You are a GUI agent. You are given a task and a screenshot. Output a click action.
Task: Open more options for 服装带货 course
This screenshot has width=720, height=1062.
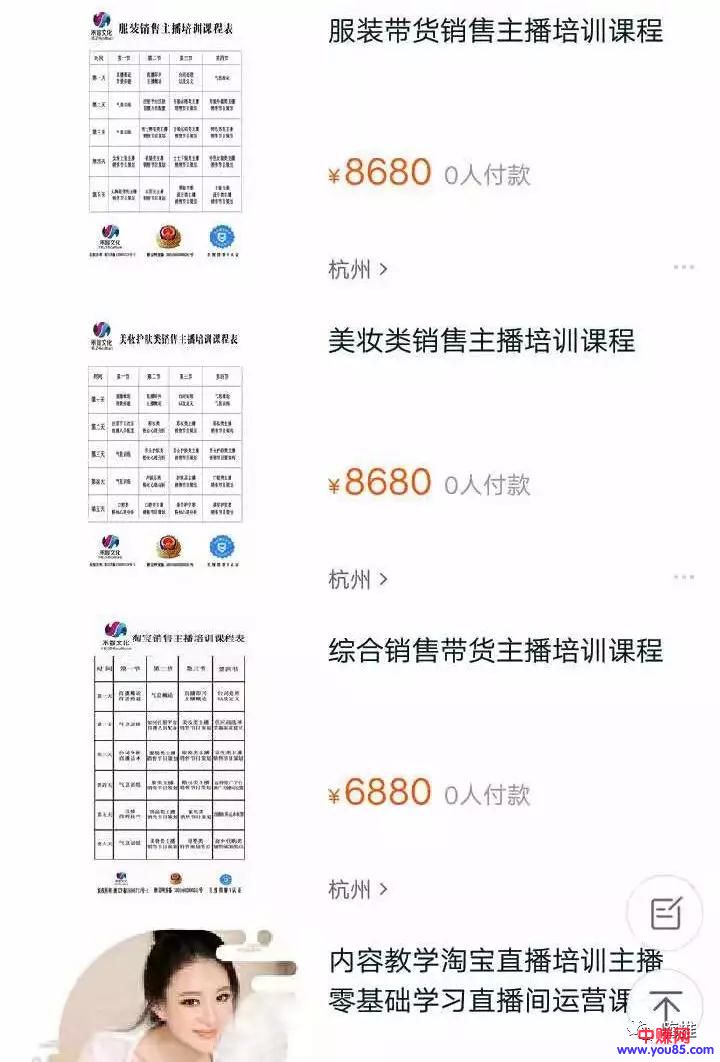[x=684, y=268]
